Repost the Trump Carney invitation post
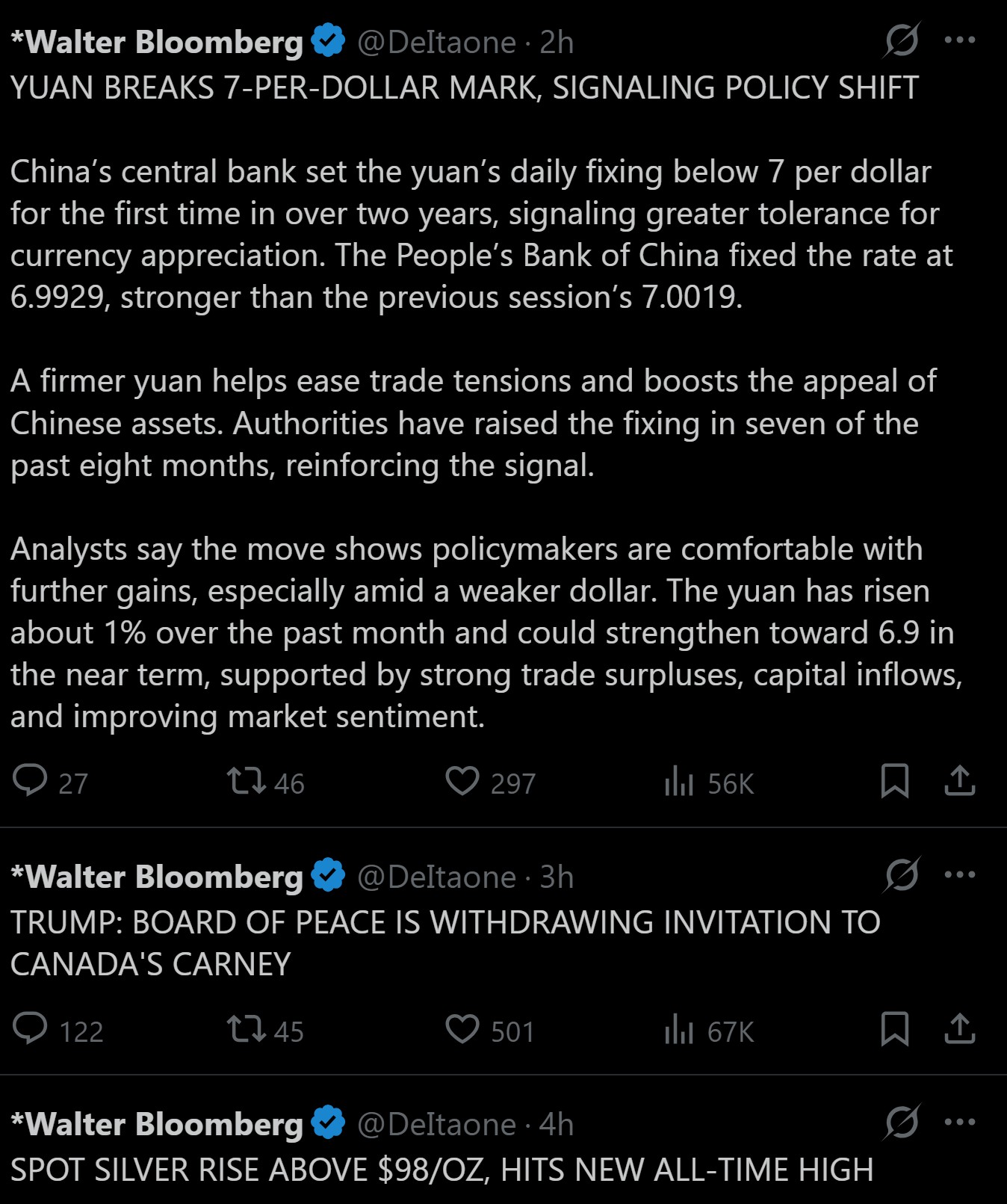The height and width of the screenshot is (1204, 1007). click(247, 1029)
